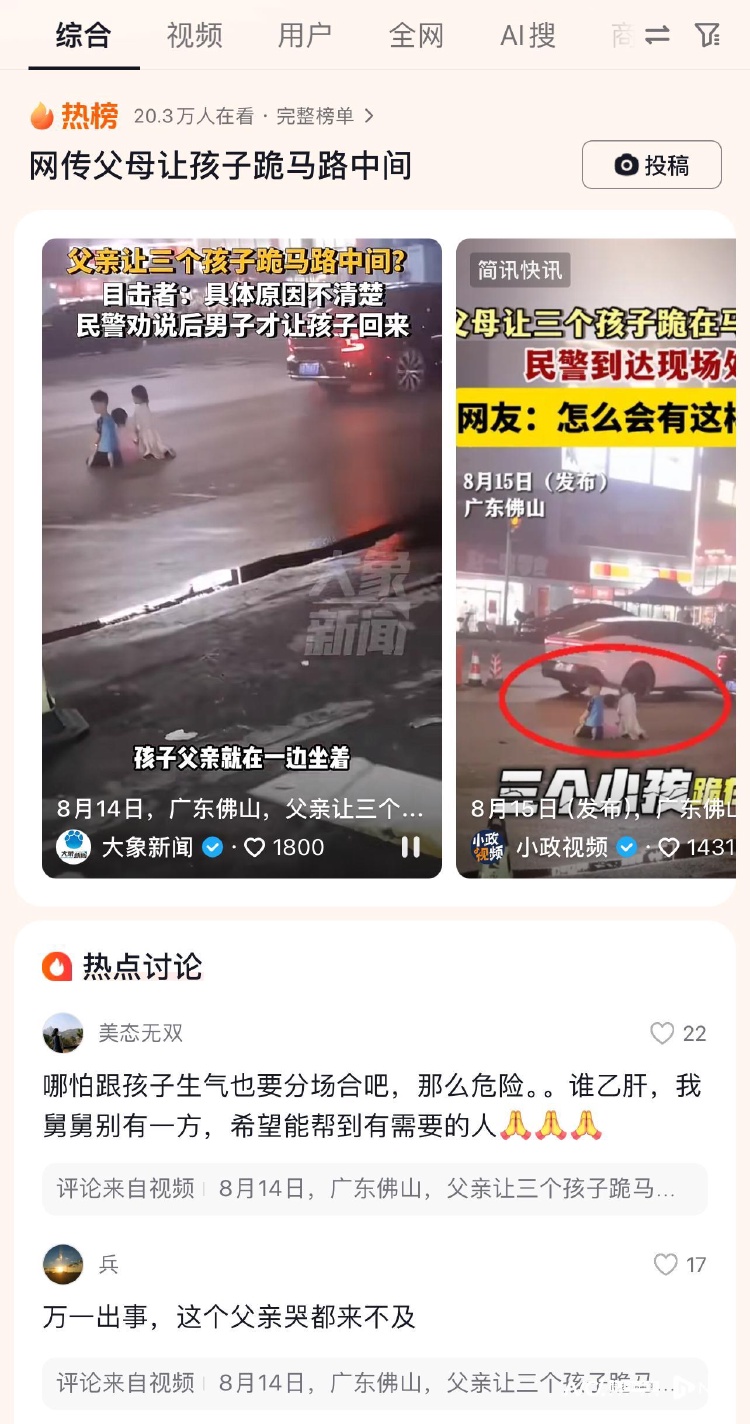The image size is (750, 1424).
Task: Like the comment by 兵
Action: click(x=665, y=1264)
